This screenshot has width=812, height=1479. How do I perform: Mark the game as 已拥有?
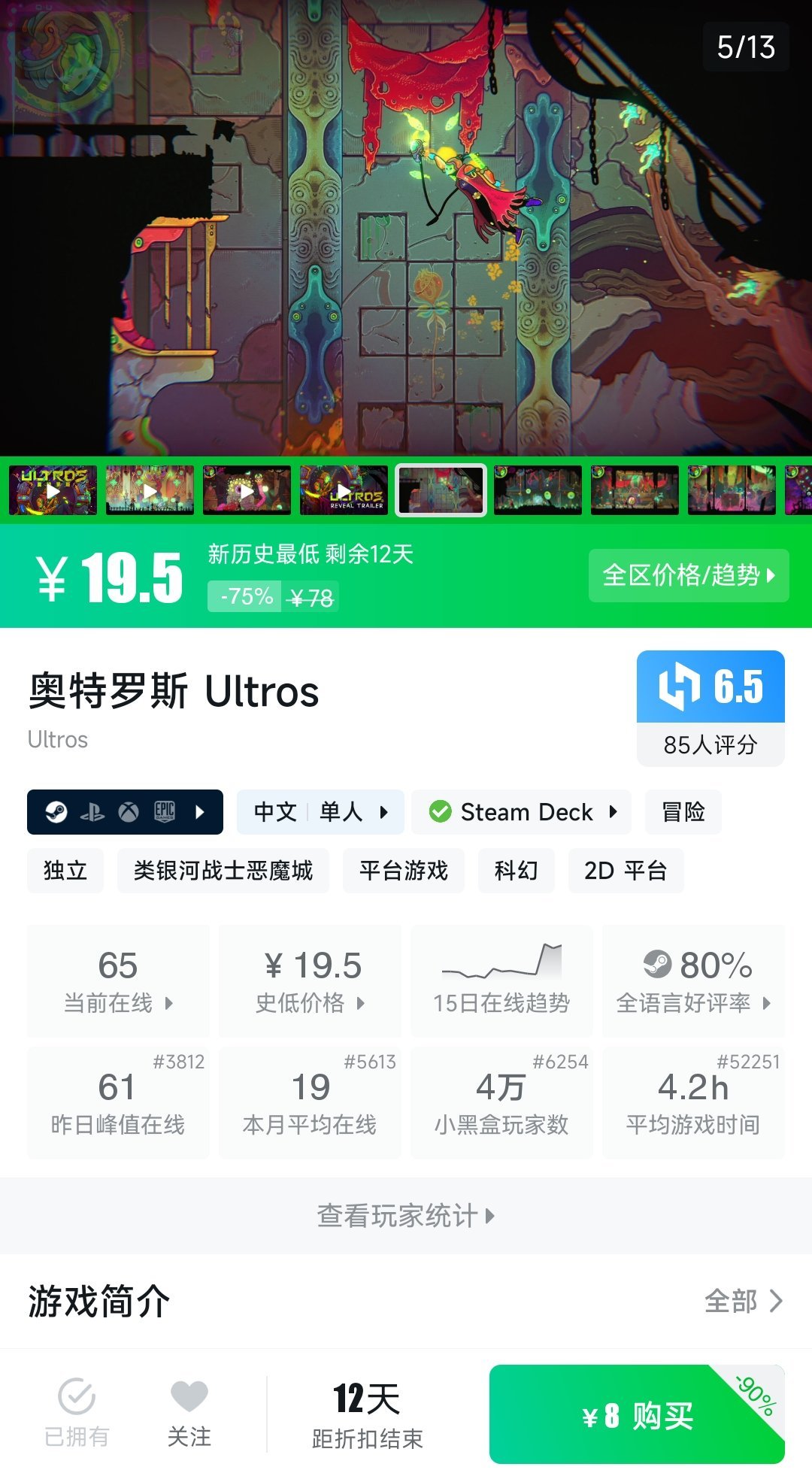pos(77,1414)
